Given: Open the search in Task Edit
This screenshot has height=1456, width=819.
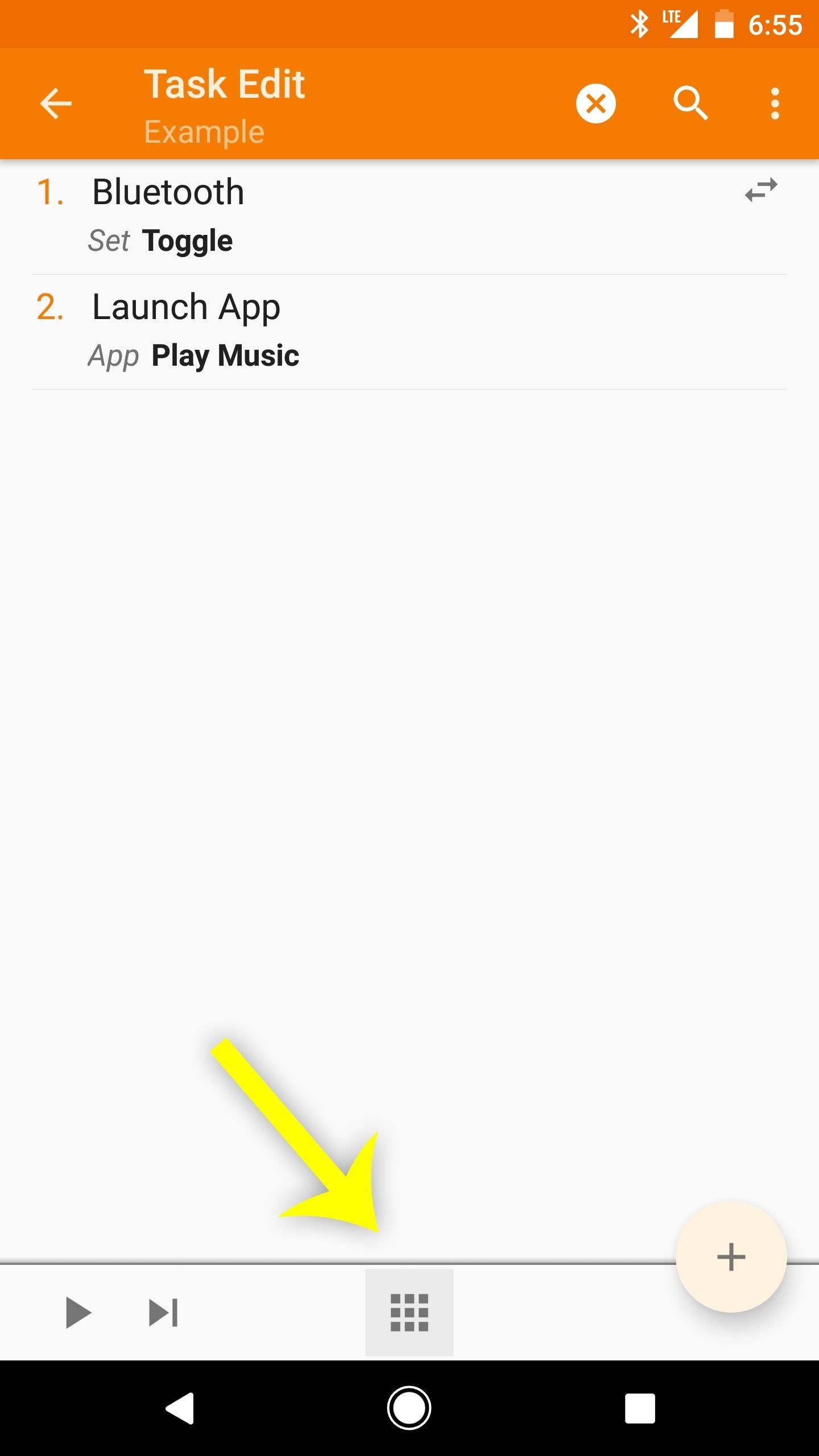Looking at the screenshot, I should pos(690,104).
